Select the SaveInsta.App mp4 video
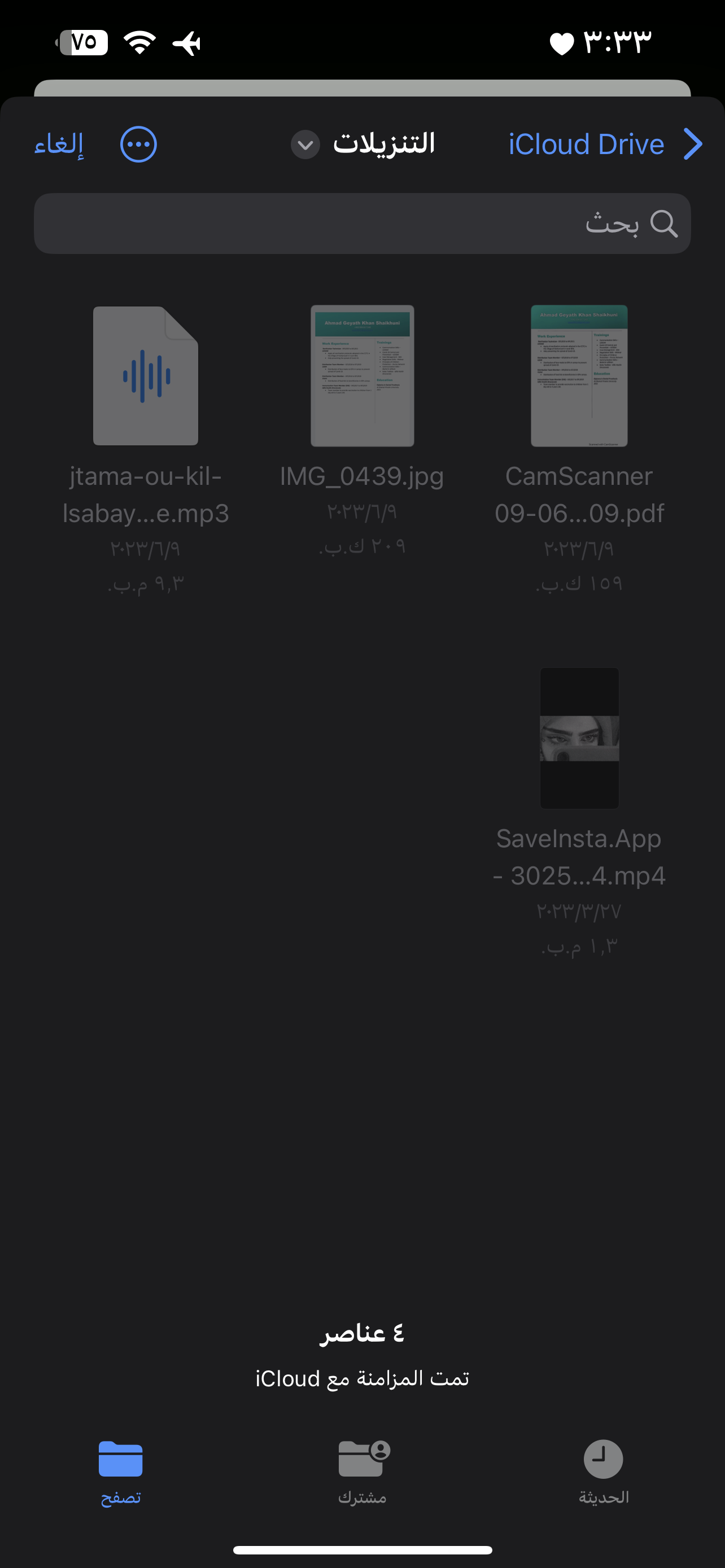 click(x=579, y=738)
